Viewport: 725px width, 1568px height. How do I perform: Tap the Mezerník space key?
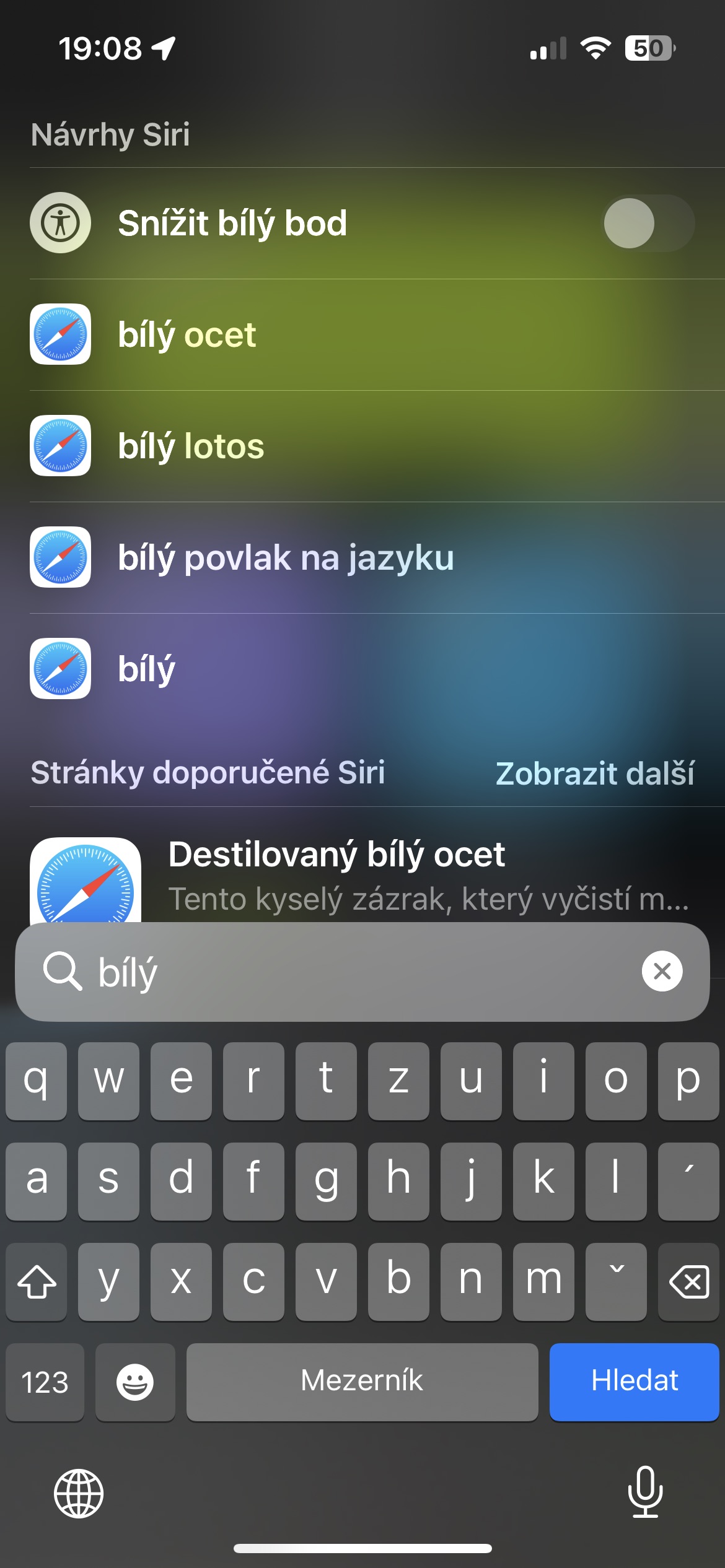tap(362, 1382)
